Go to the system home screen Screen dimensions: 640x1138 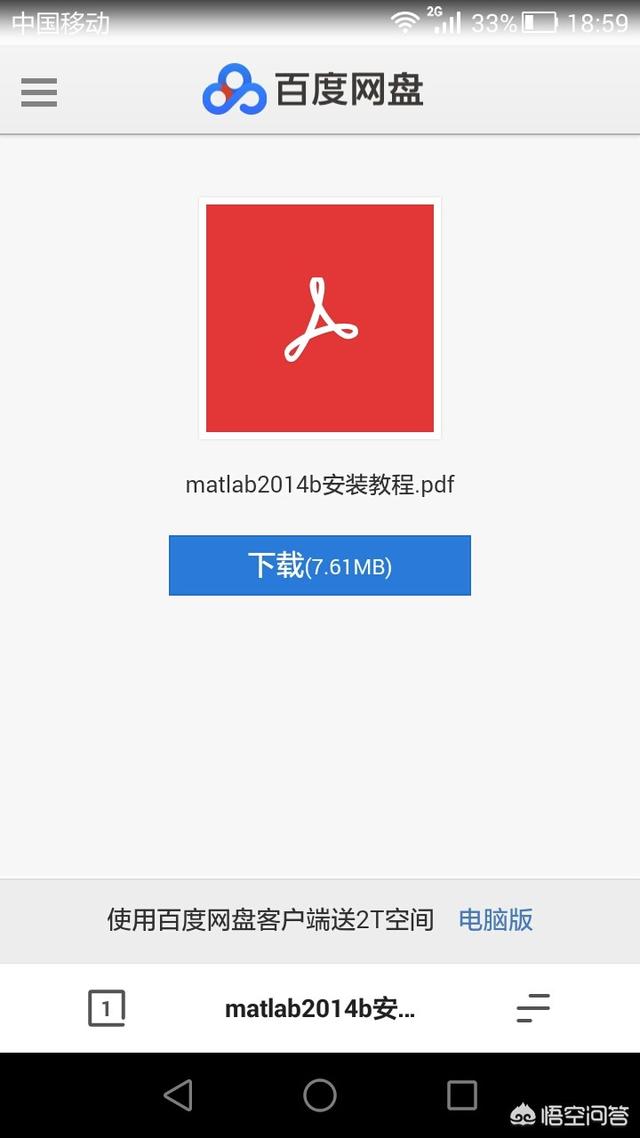[320, 1095]
